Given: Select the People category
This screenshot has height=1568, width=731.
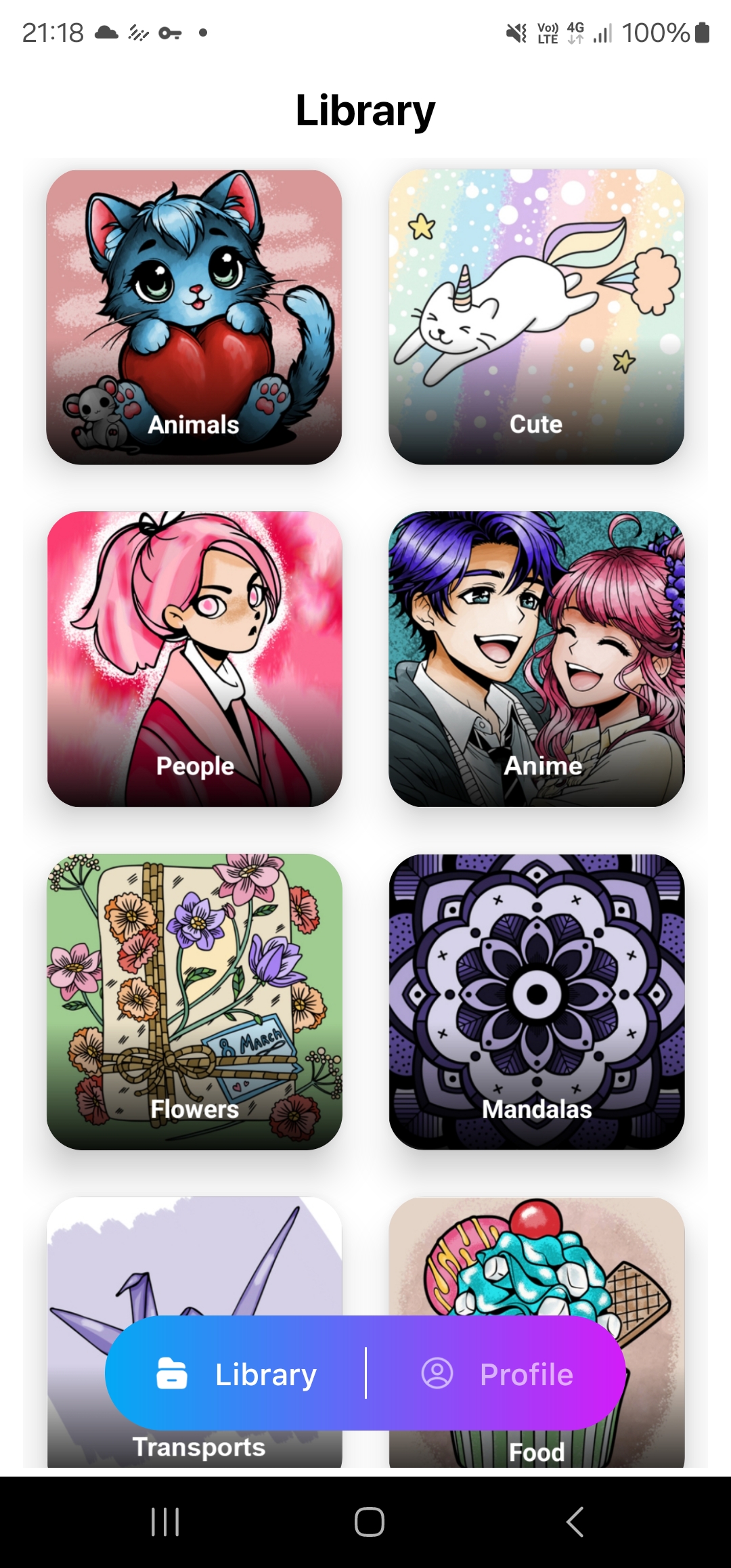Looking at the screenshot, I should tap(194, 658).
